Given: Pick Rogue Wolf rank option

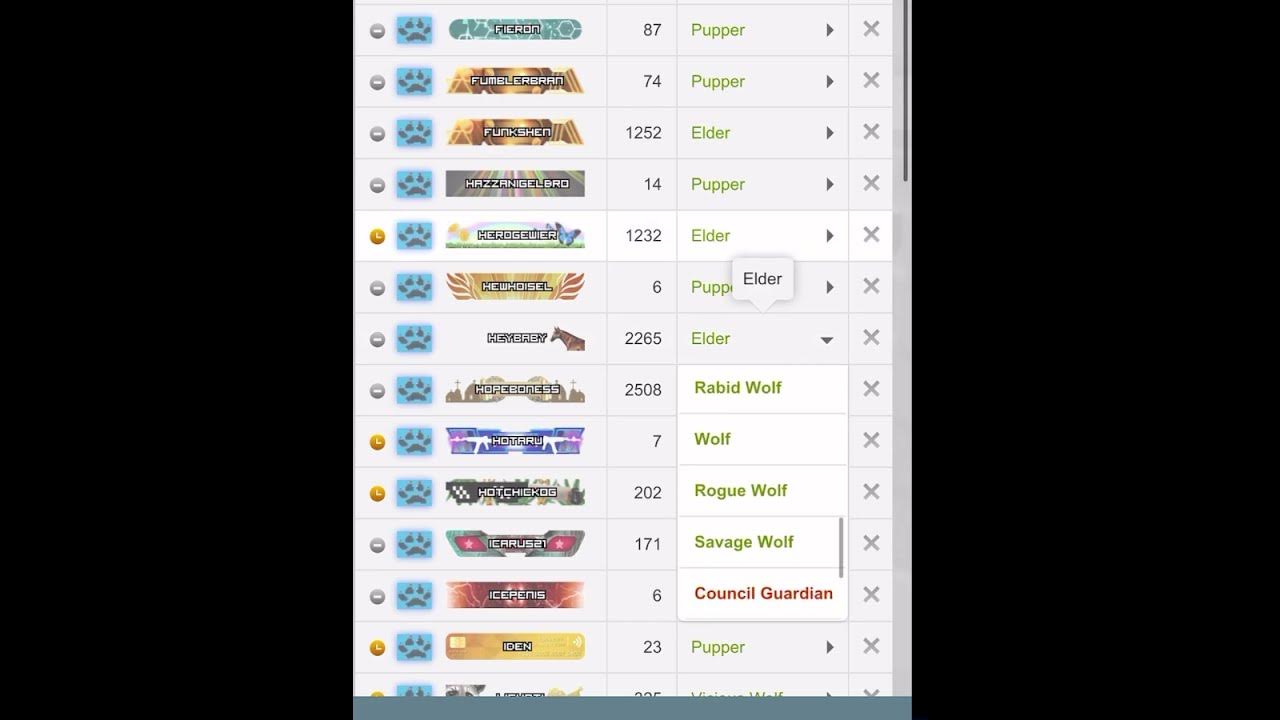Looking at the screenshot, I should tap(741, 491).
